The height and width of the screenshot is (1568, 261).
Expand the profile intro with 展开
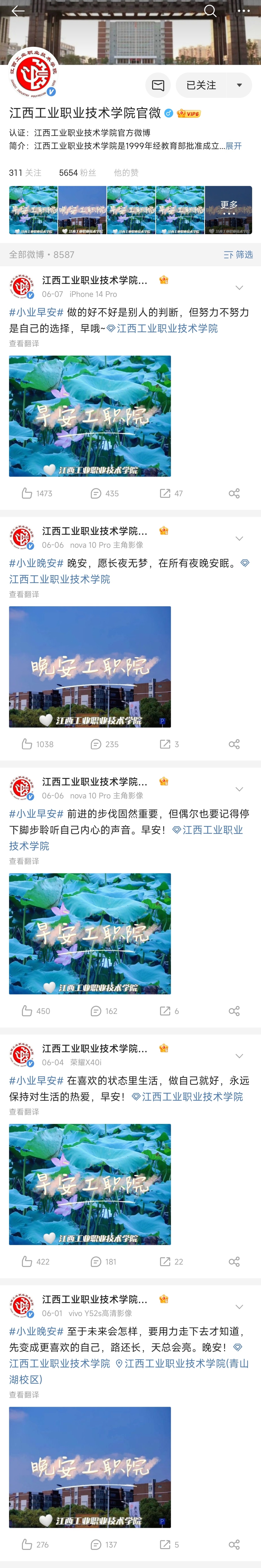click(x=234, y=146)
